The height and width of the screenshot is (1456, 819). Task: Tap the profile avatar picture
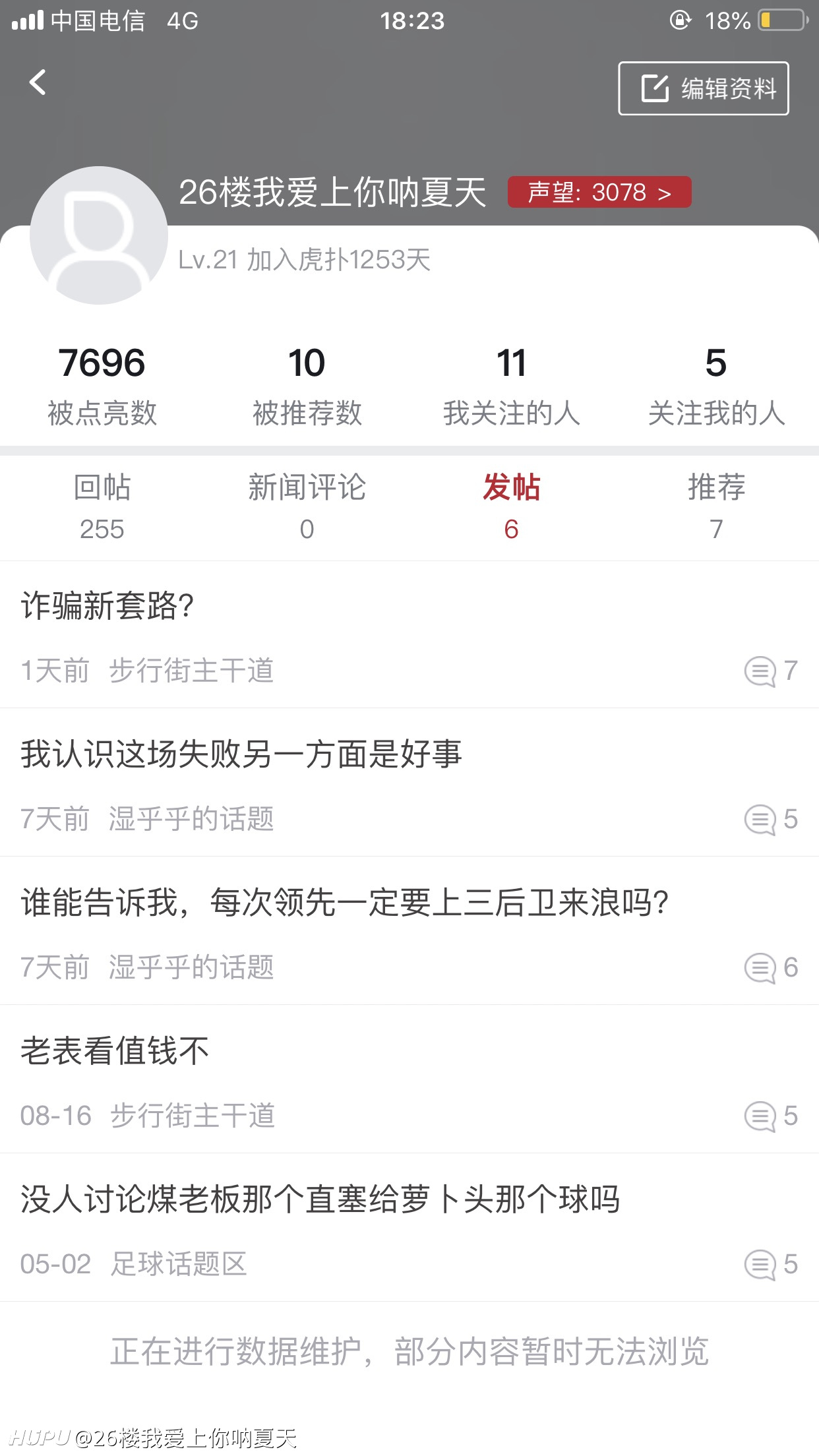[x=99, y=235]
